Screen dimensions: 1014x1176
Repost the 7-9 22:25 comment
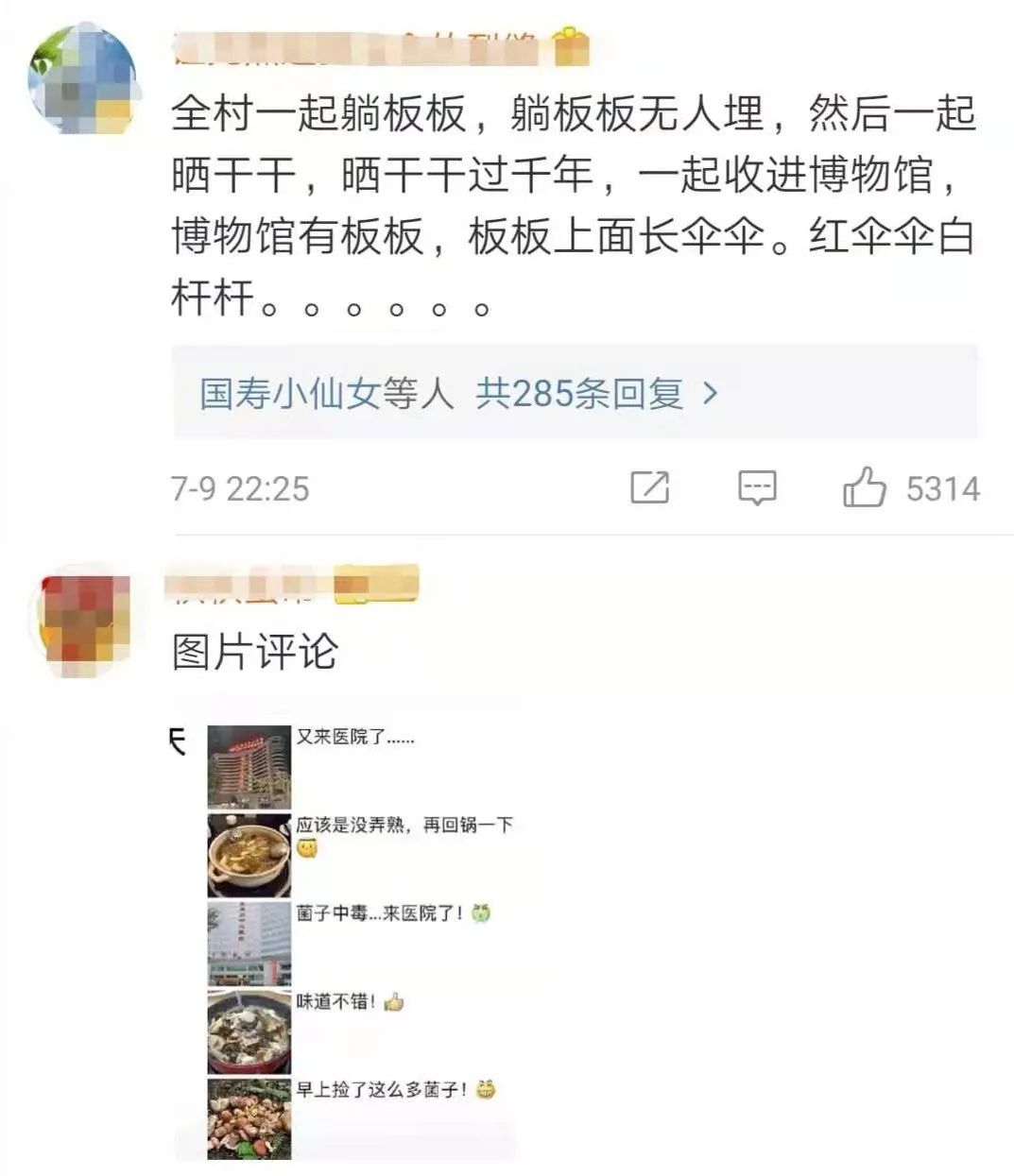[649, 487]
